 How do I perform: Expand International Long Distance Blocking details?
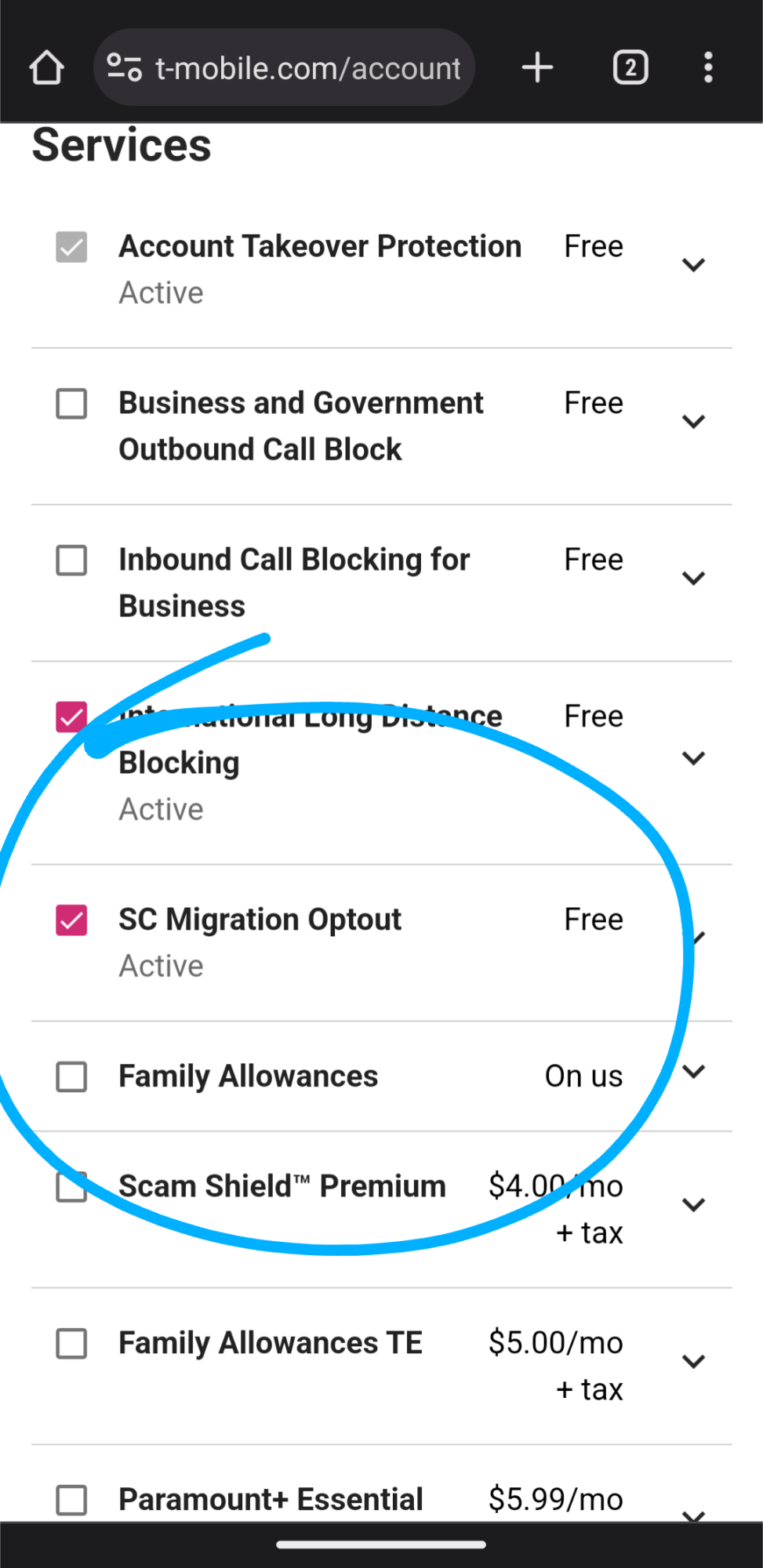point(693,758)
